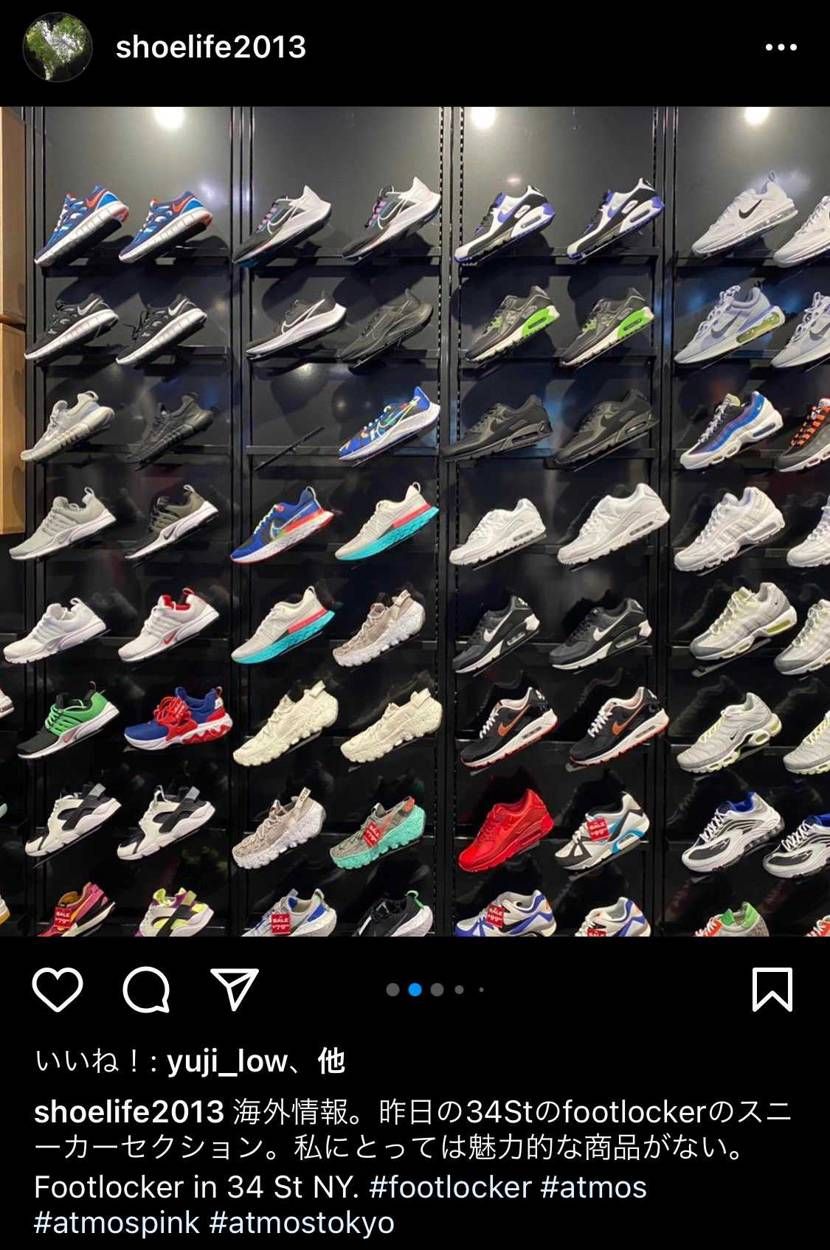This screenshot has height=1250, width=830.
Task: Open shoelife2013's profile picture
Action: pyautogui.click(x=57, y=47)
